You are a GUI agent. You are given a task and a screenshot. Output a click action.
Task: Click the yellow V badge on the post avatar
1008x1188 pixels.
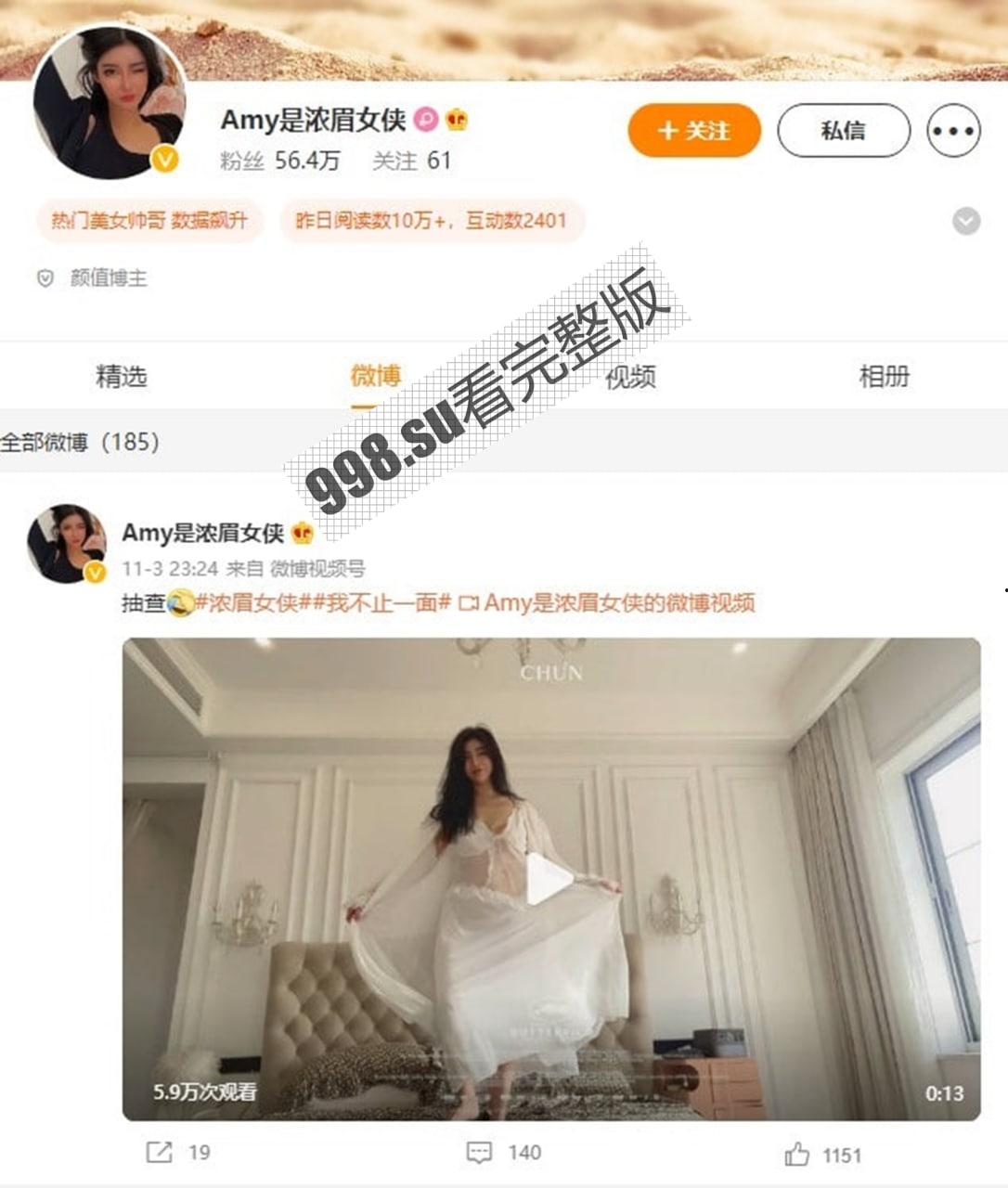[x=93, y=570]
